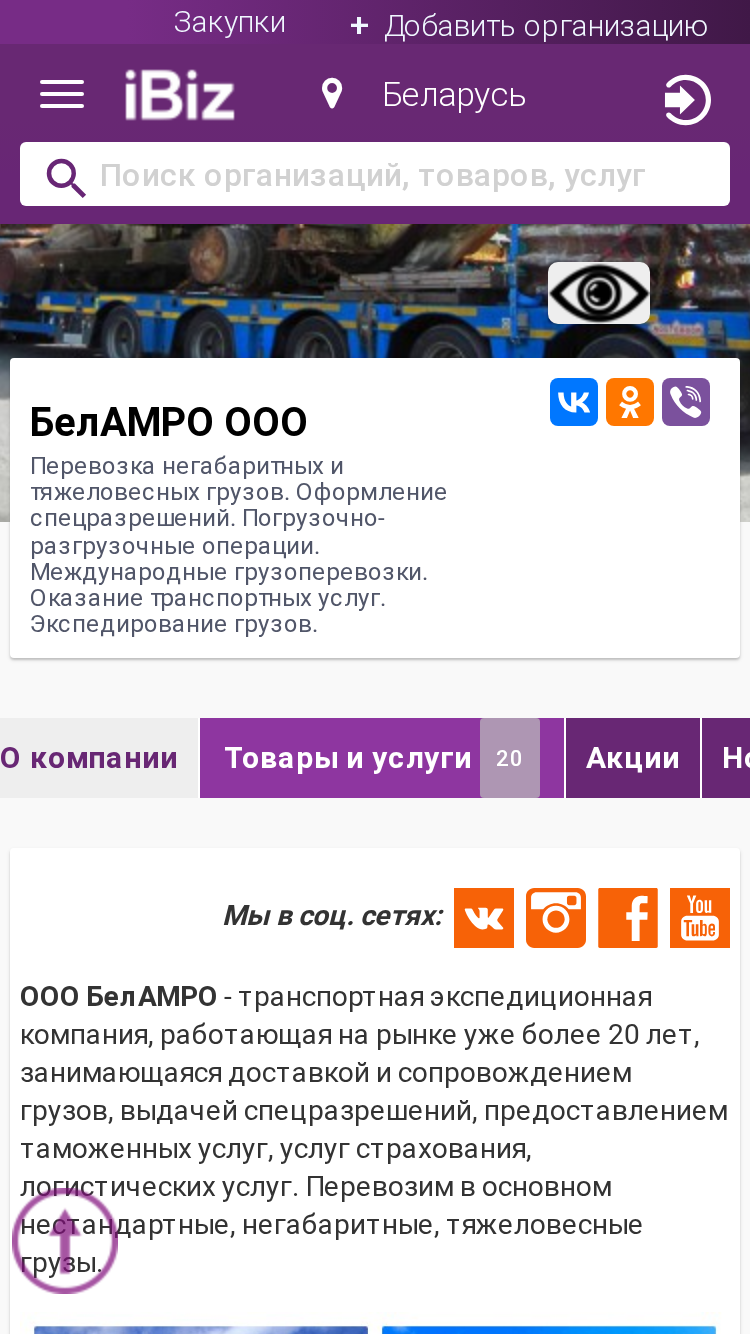750x1334 pixels.
Task: Open the orange VK social link
Action: [484, 918]
